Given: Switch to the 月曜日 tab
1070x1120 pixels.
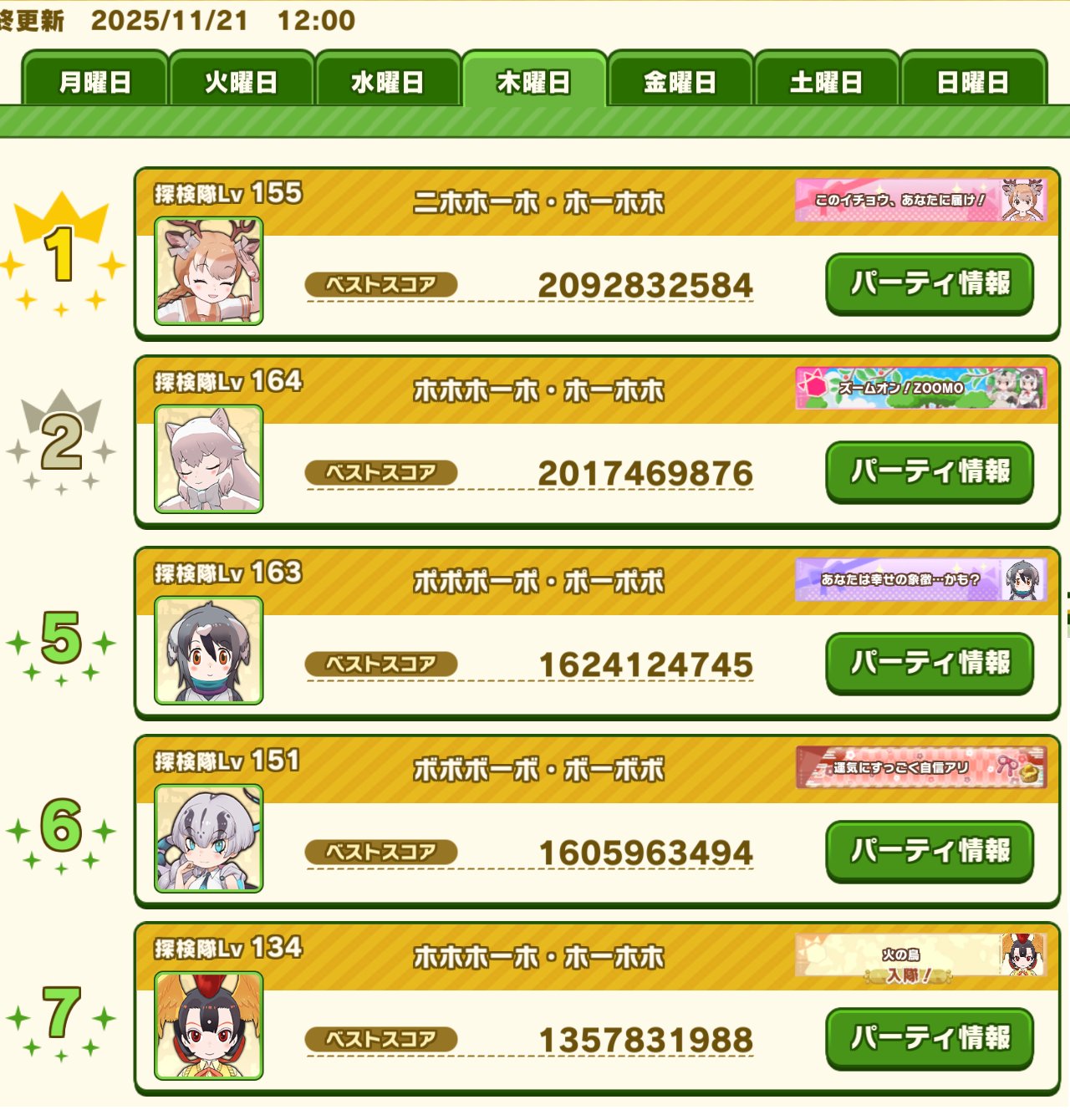Looking at the screenshot, I should click(94, 81).
